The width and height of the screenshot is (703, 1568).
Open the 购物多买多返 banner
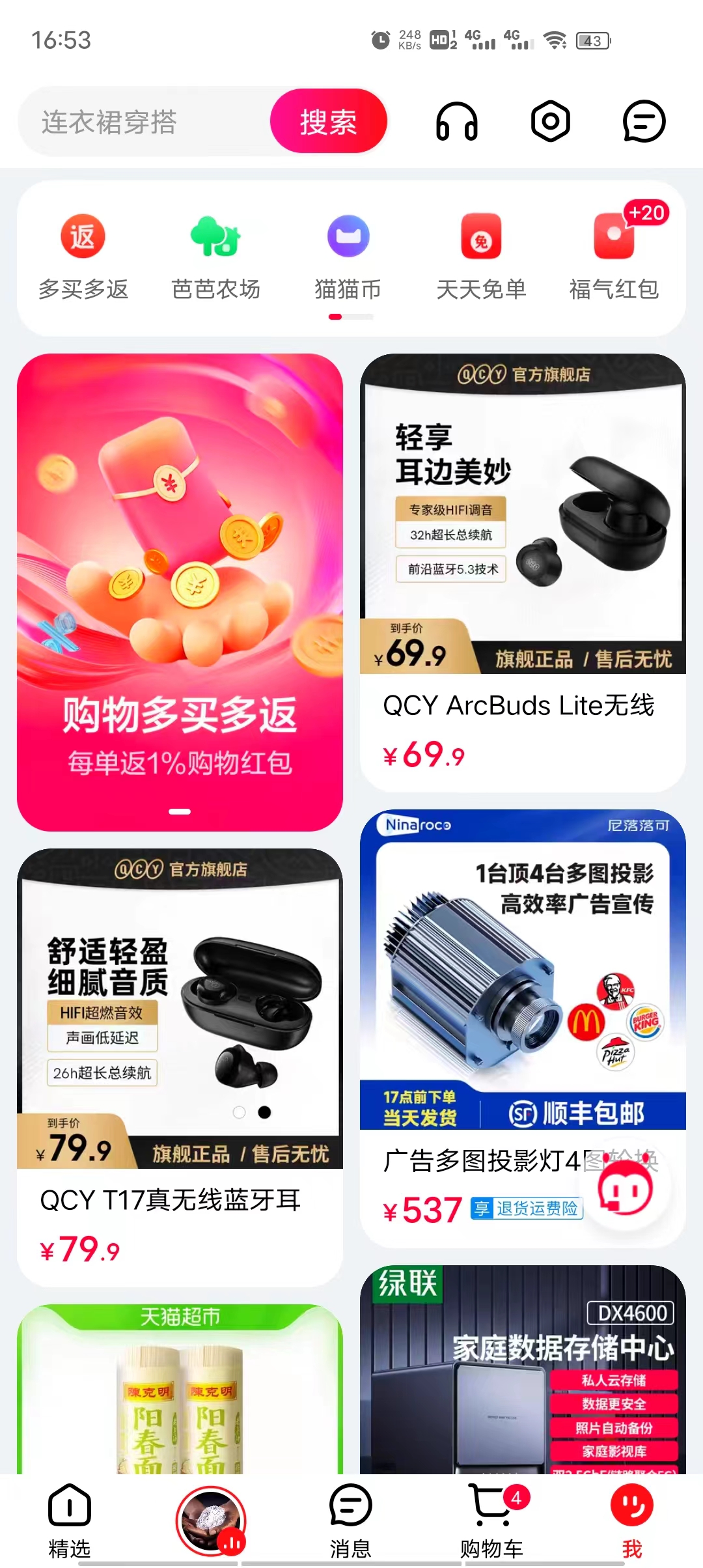point(180,591)
